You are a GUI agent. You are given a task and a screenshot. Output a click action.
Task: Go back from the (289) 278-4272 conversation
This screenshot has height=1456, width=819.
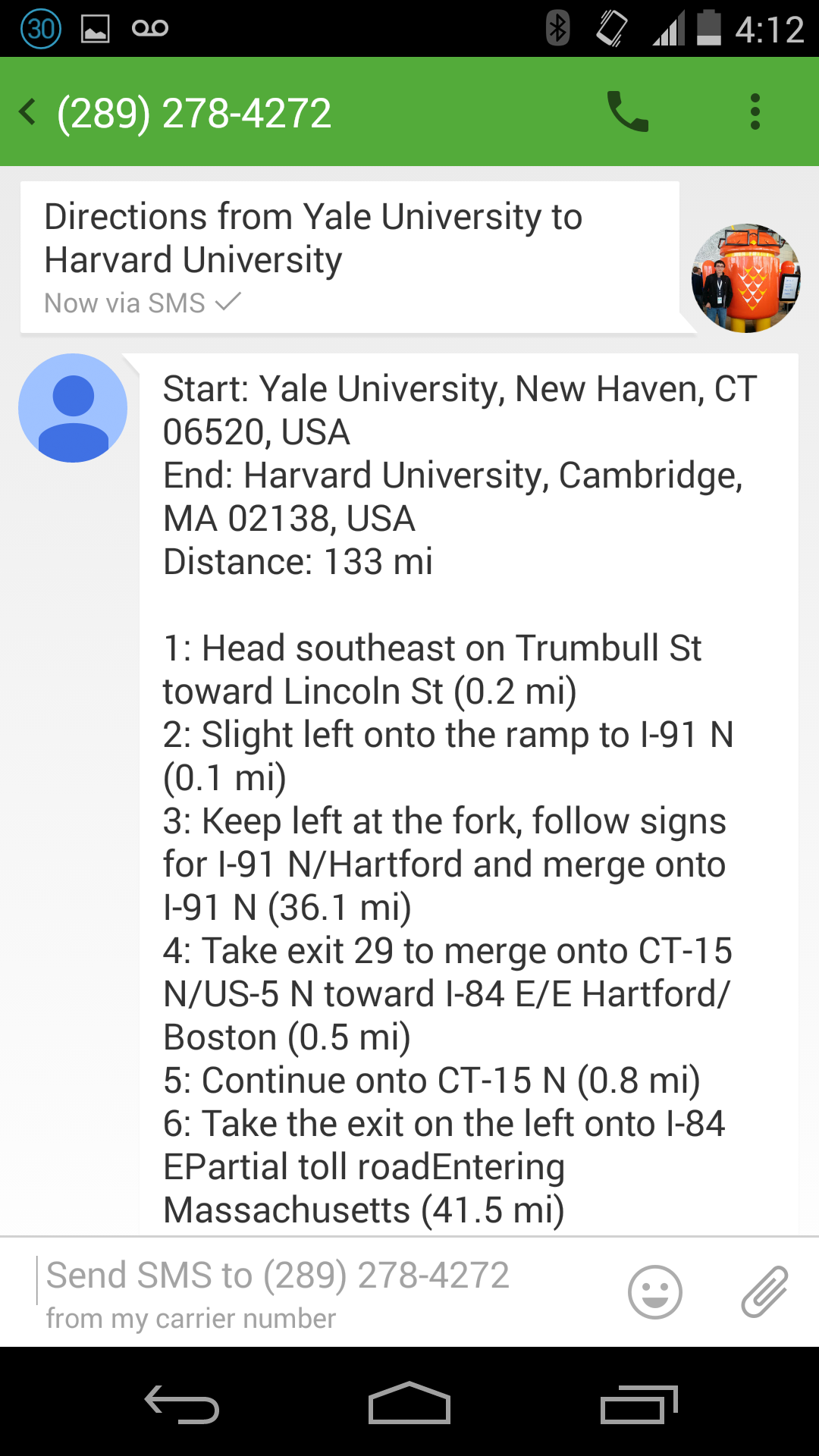[28, 112]
